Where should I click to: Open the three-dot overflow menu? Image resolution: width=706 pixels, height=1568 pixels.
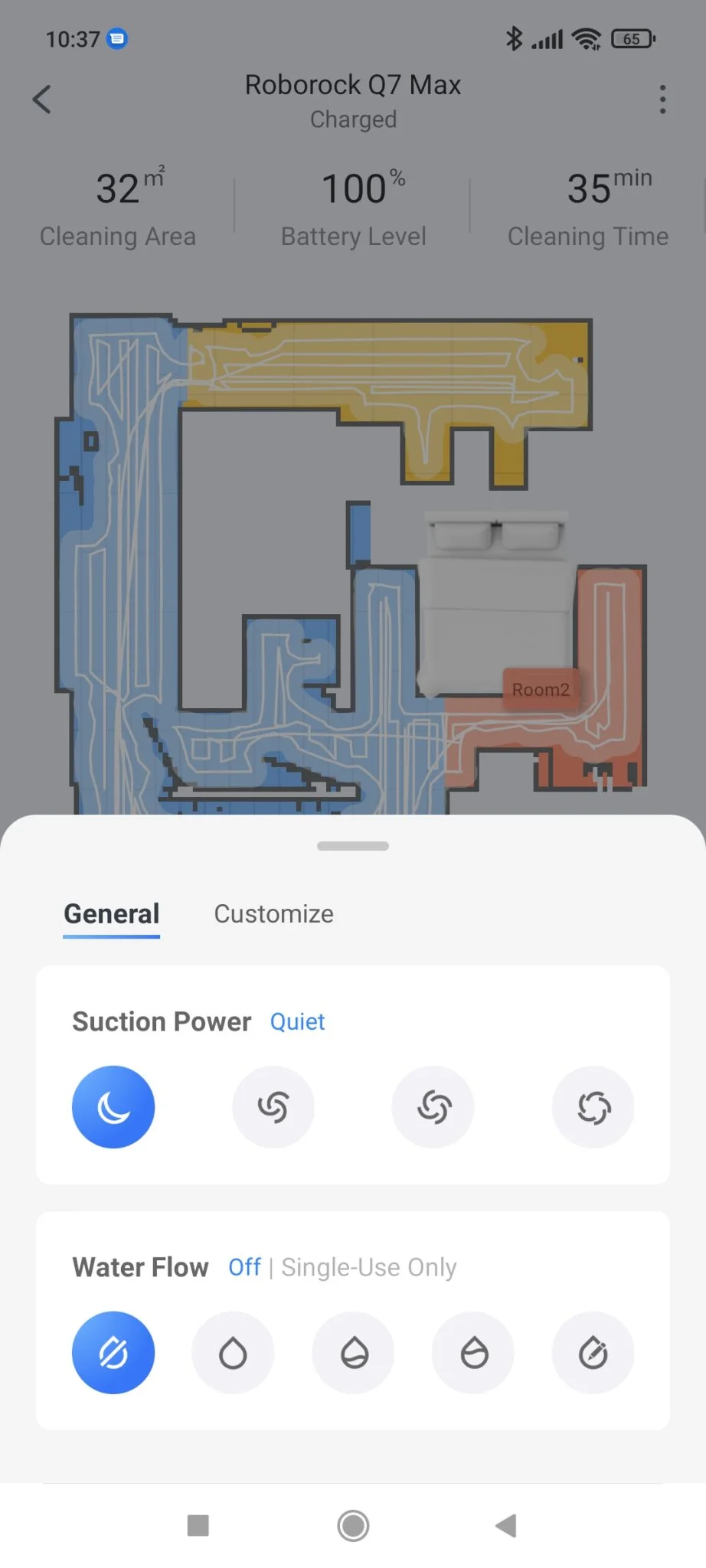pyautogui.click(x=662, y=100)
